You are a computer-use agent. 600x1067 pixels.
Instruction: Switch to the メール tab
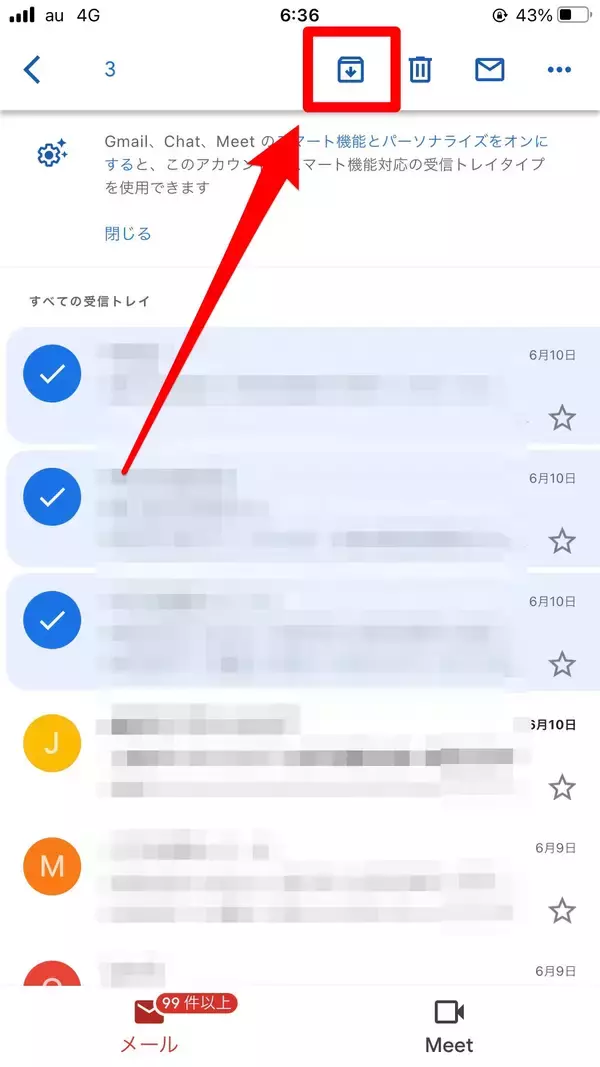[150, 1026]
